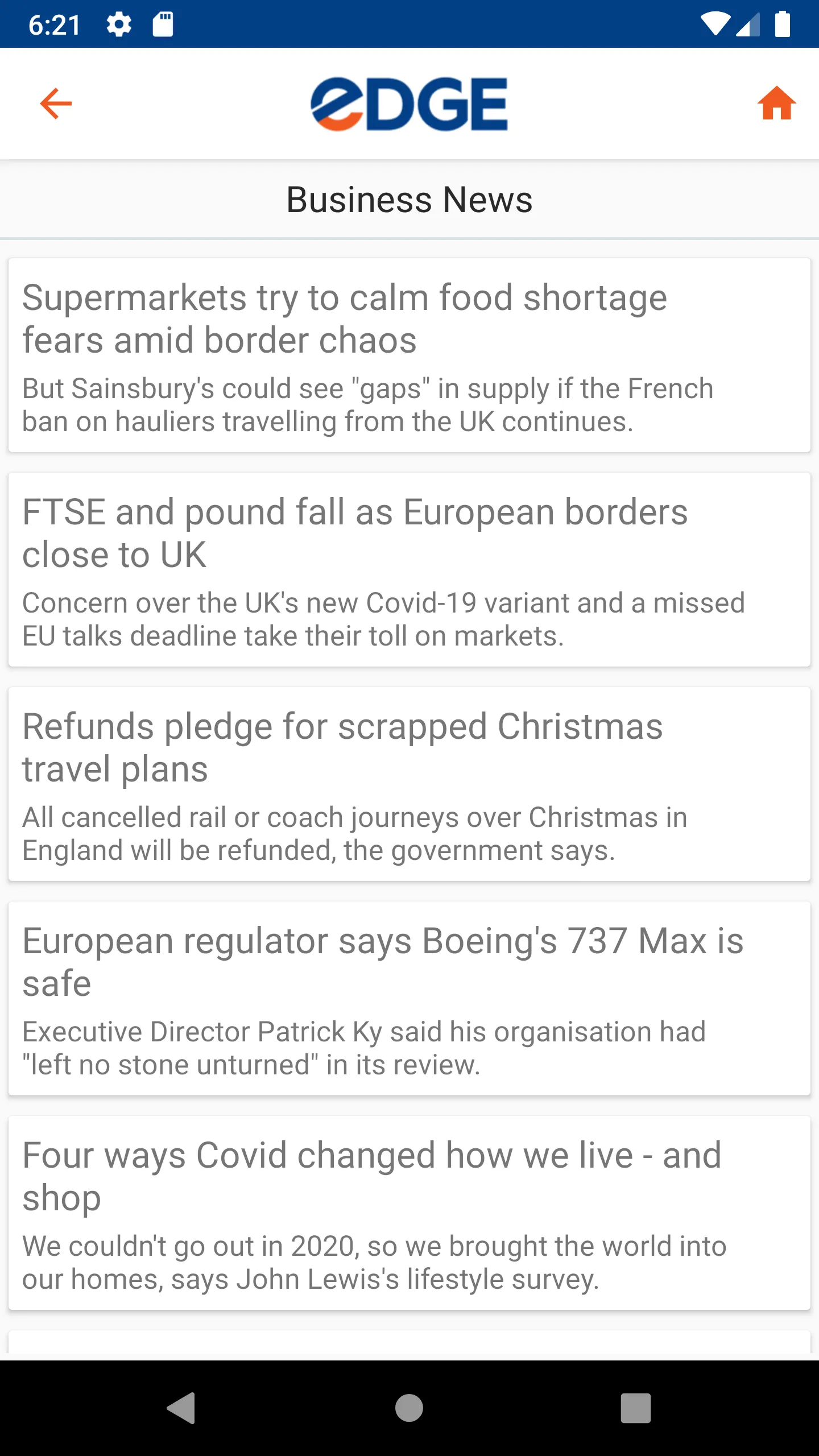Tap the orange back arrow
Image resolution: width=819 pixels, height=1456 pixels.
(x=56, y=104)
